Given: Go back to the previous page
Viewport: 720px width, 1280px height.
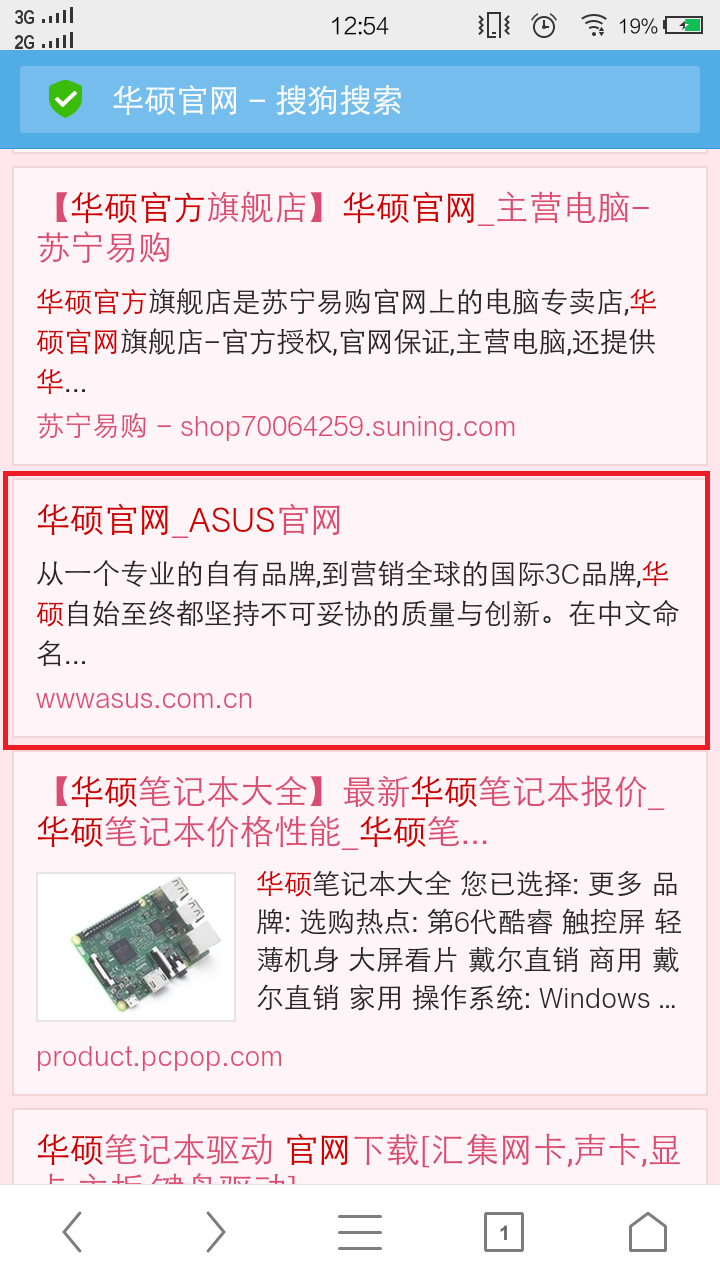Looking at the screenshot, I should tap(72, 1232).
